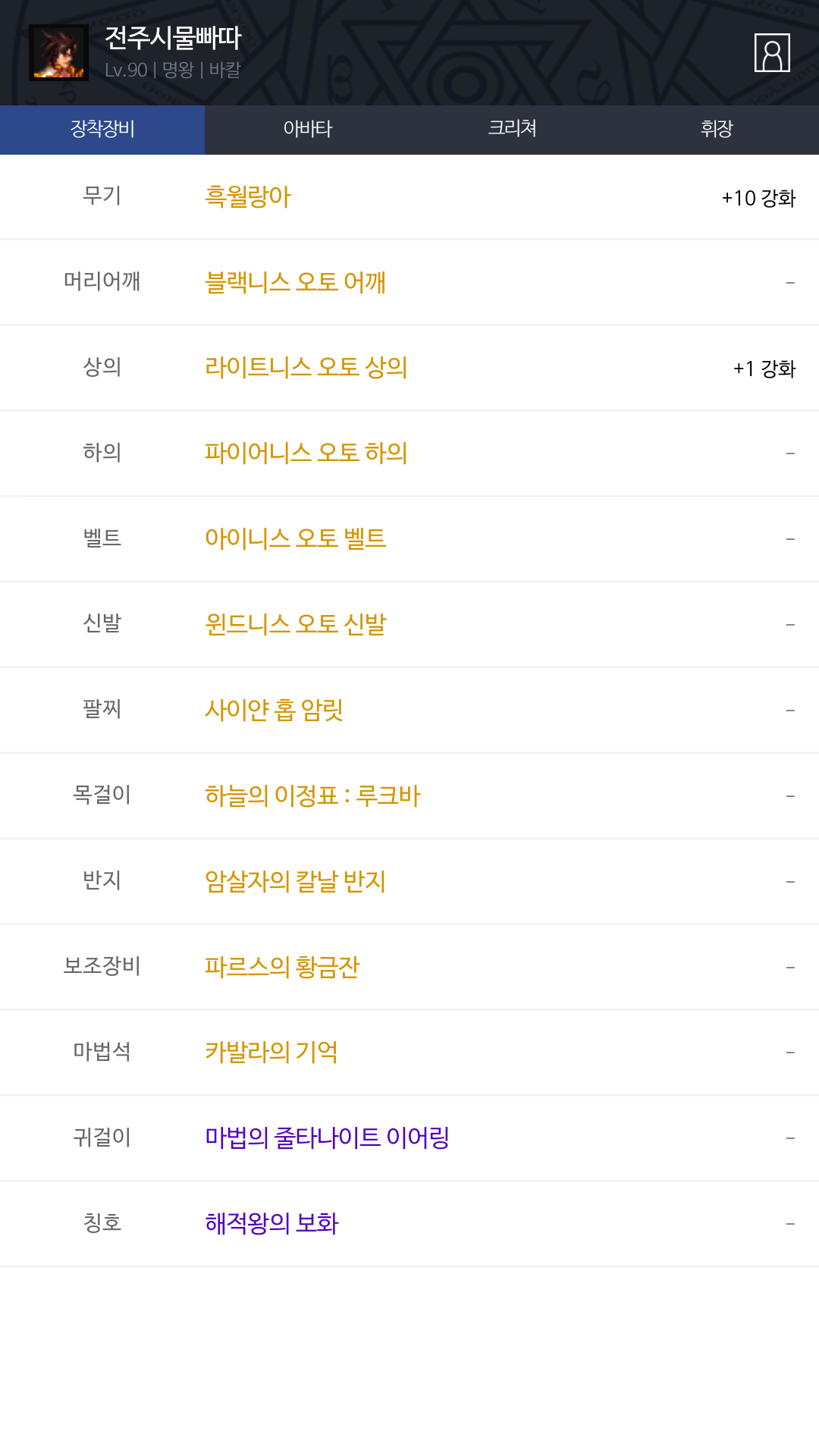Screen dimensions: 819x1456
Task: Open 사이얀 홉 암릿 bracelet
Action: coord(275,711)
